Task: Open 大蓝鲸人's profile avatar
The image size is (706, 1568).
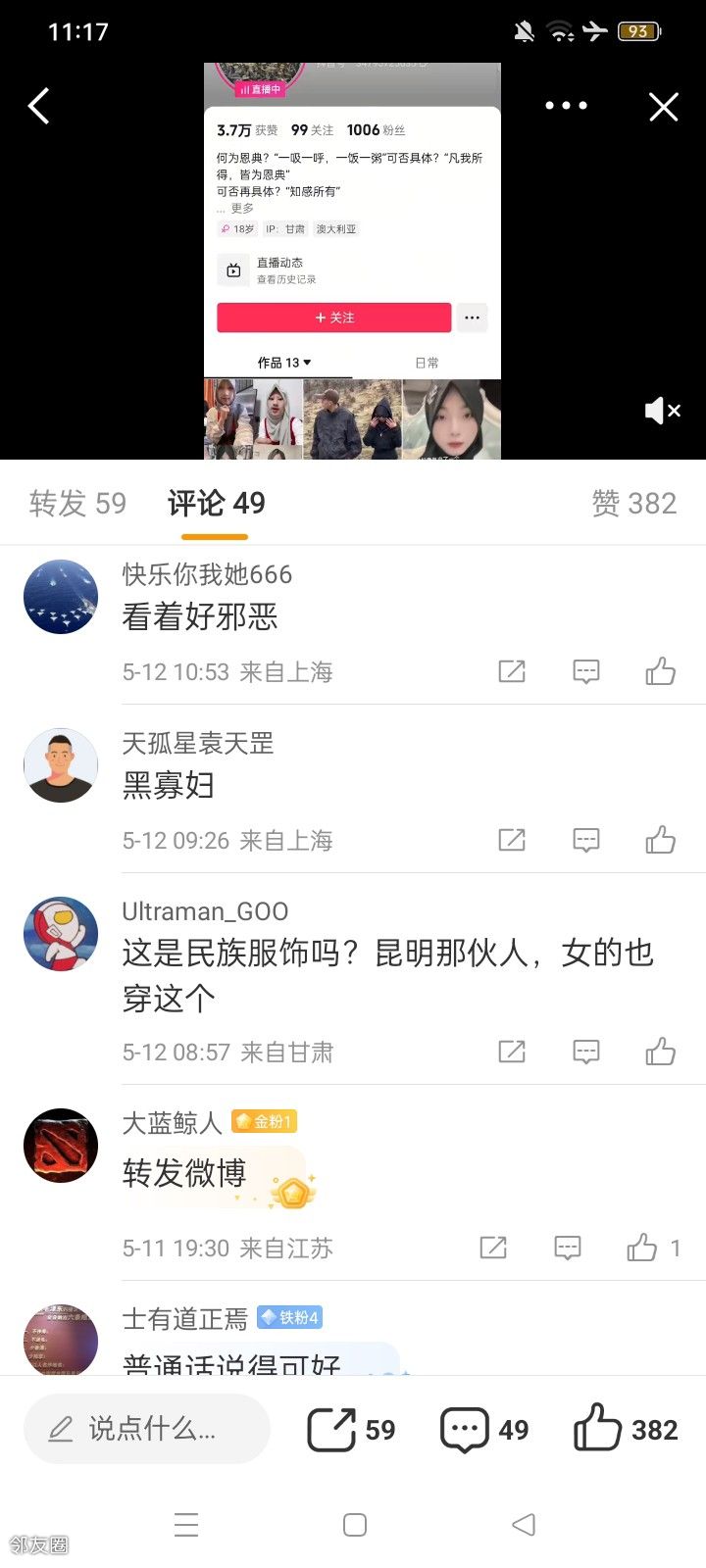Action: [x=61, y=1146]
